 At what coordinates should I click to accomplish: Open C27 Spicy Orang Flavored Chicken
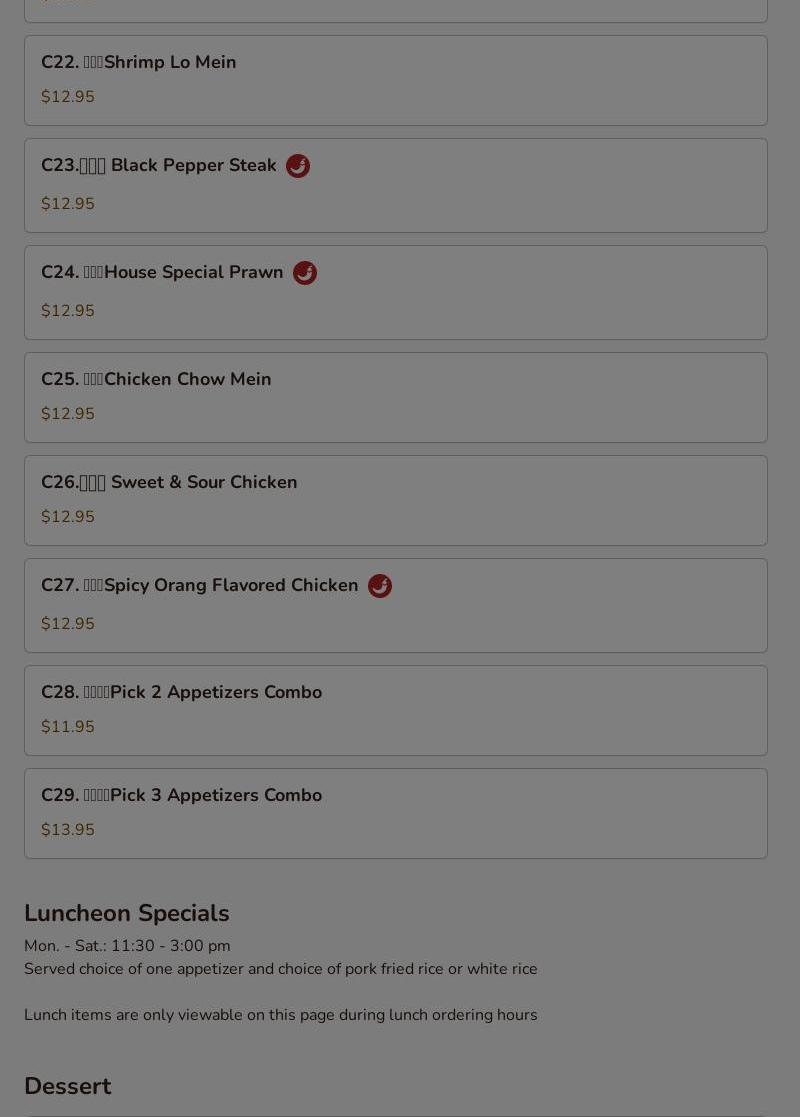[x=395, y=605]
